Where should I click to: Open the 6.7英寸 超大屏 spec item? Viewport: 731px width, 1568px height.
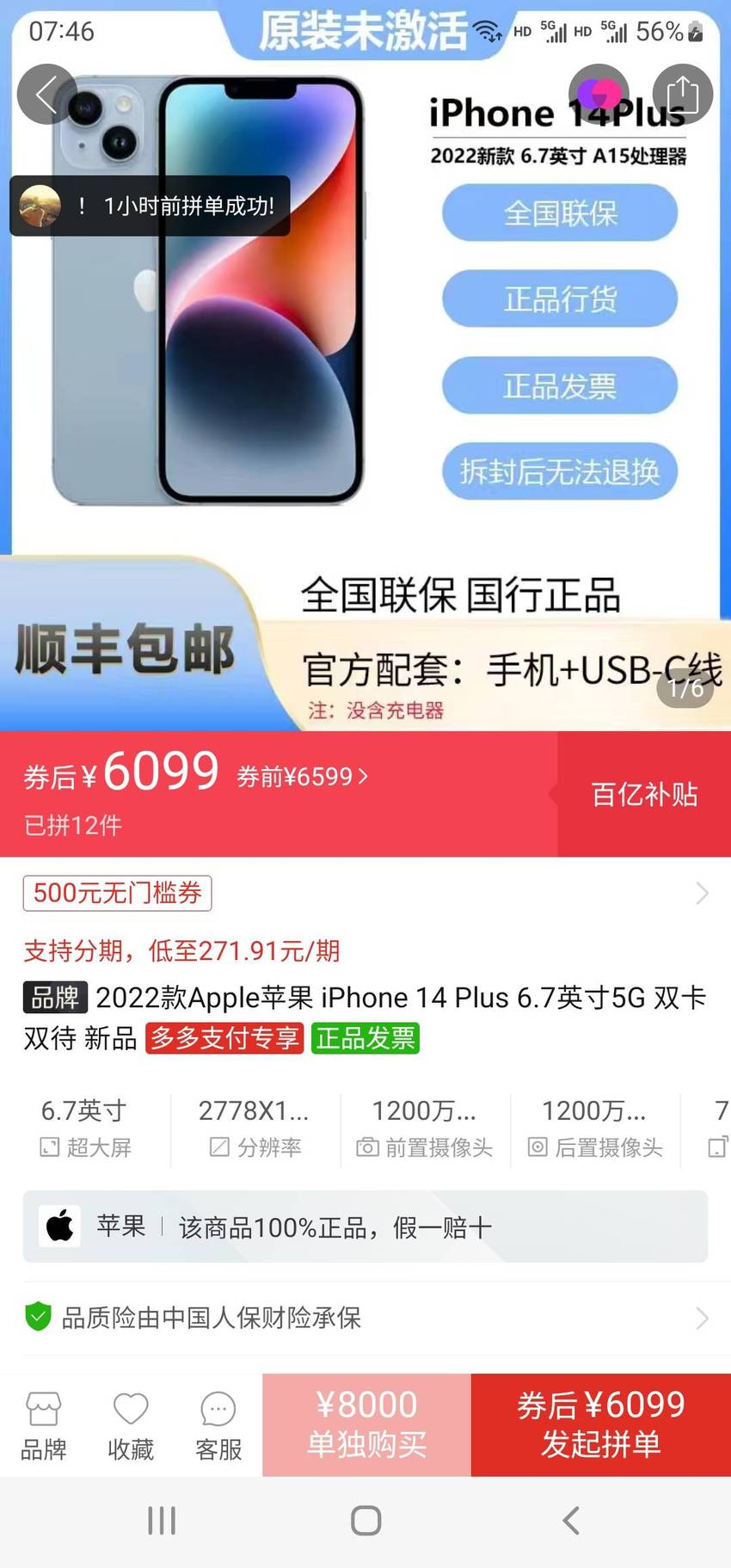85,1128
